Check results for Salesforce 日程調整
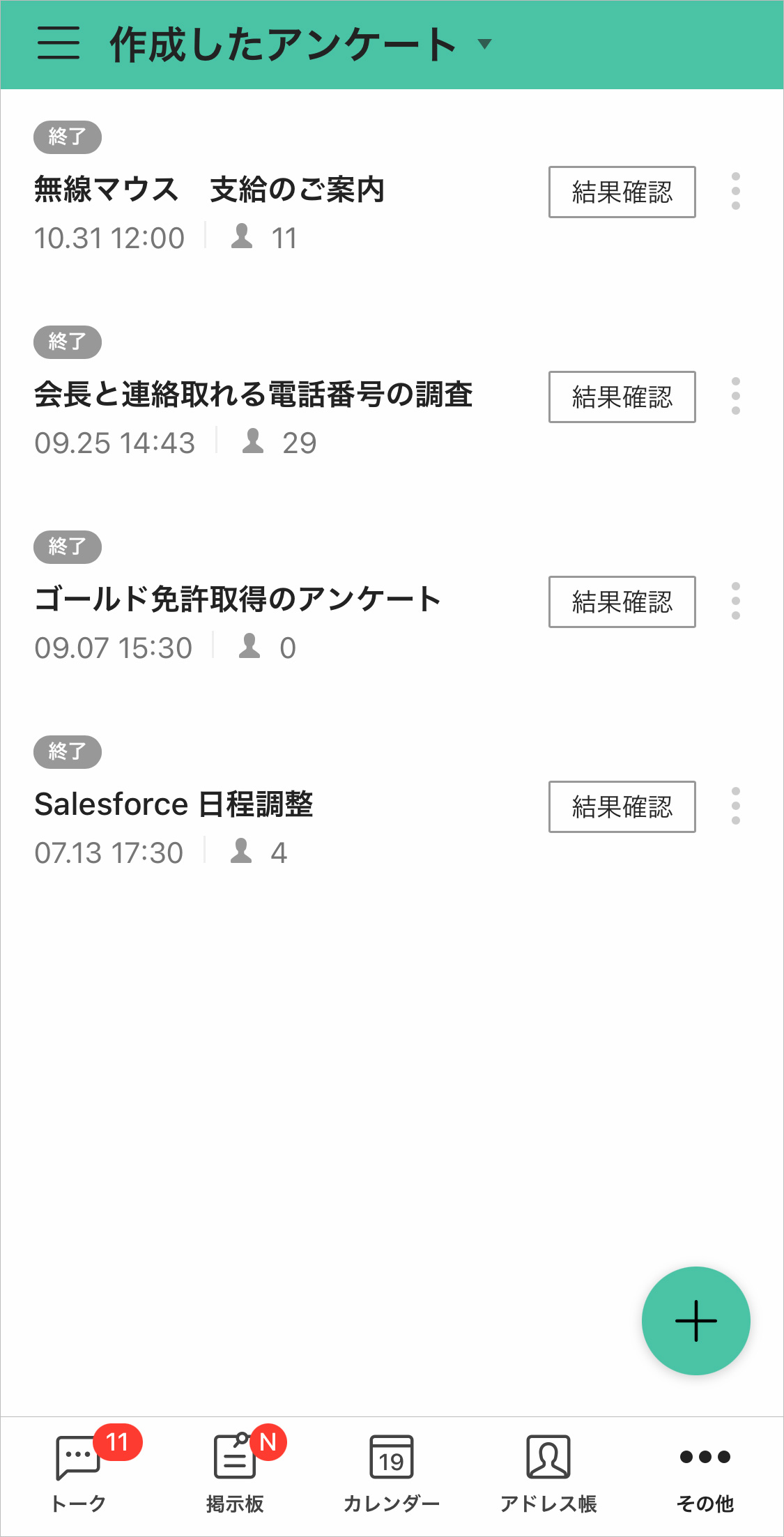The width and height of the screenshot is (784, 1537). click(x=622, y=806)
